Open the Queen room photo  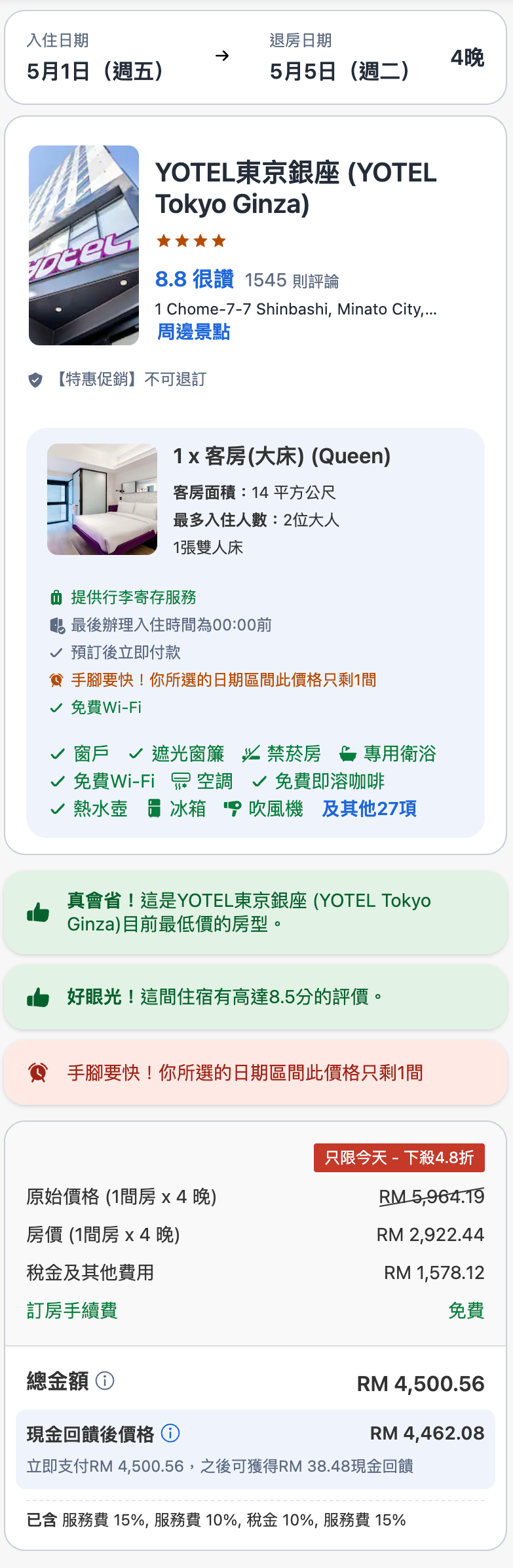(x=102, y=499)
